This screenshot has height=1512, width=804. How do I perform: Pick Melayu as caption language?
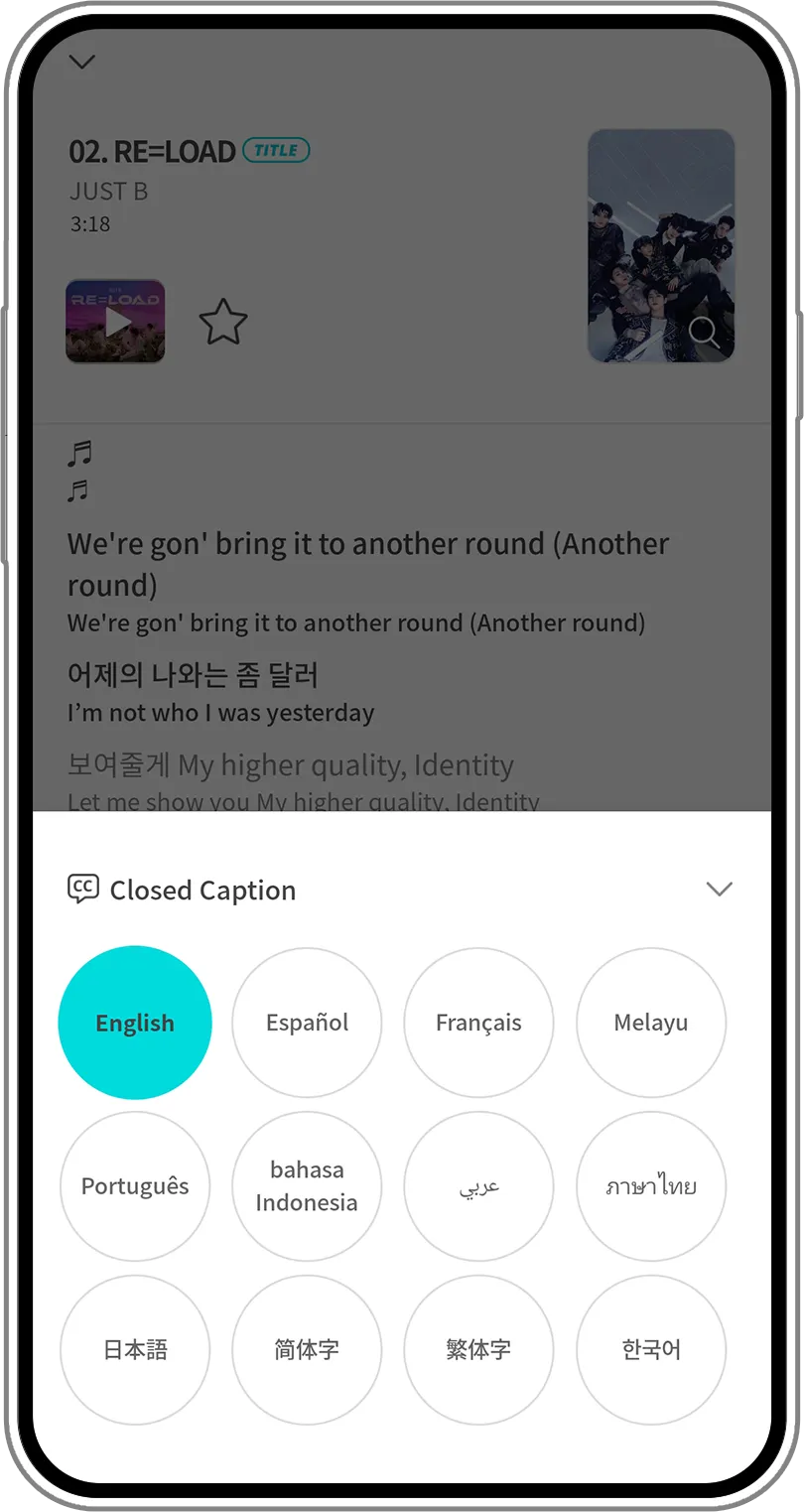pyautogui.click(x=651, y=1023)
